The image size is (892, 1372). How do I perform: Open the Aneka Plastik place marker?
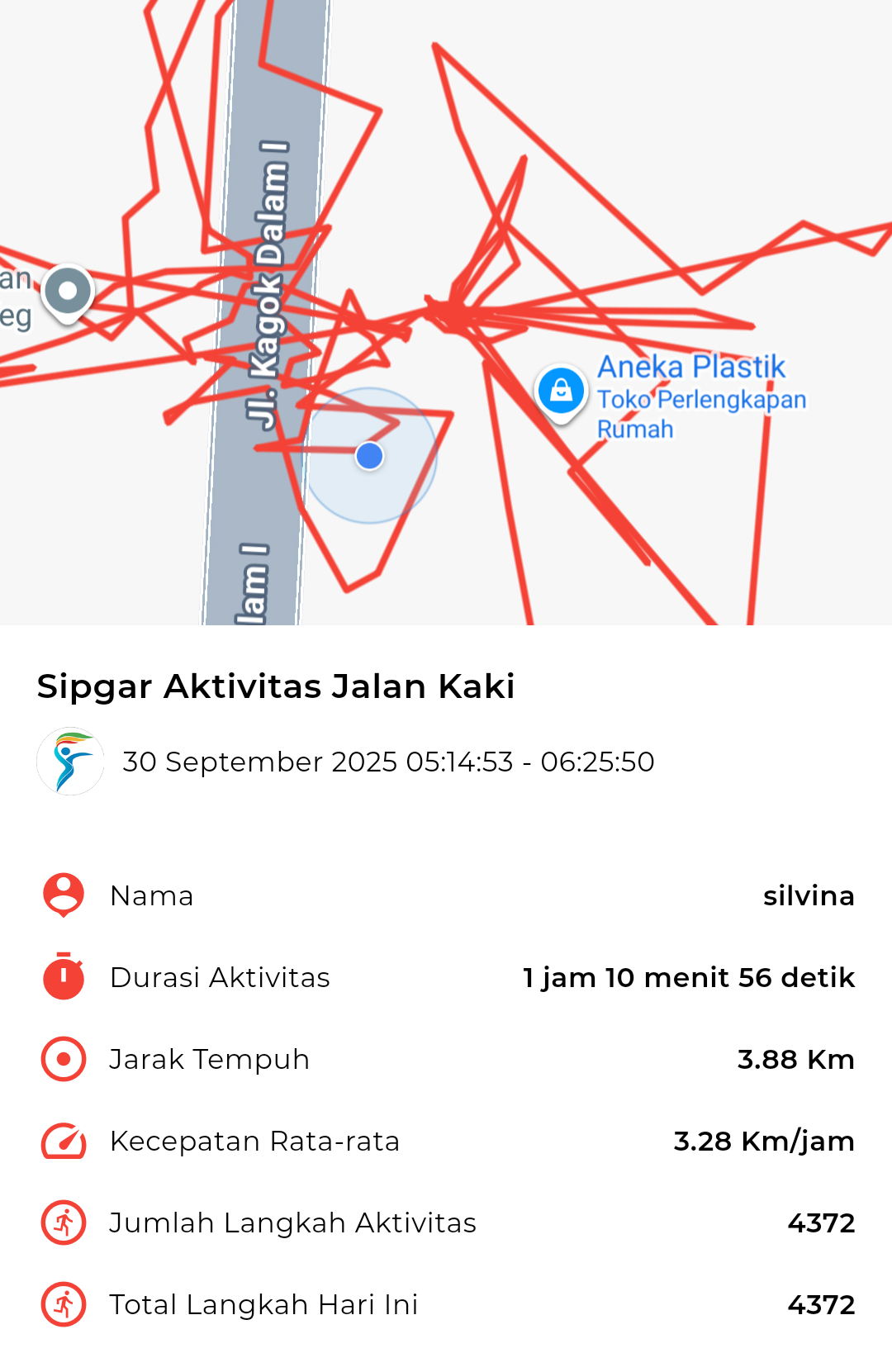[562, 391]
